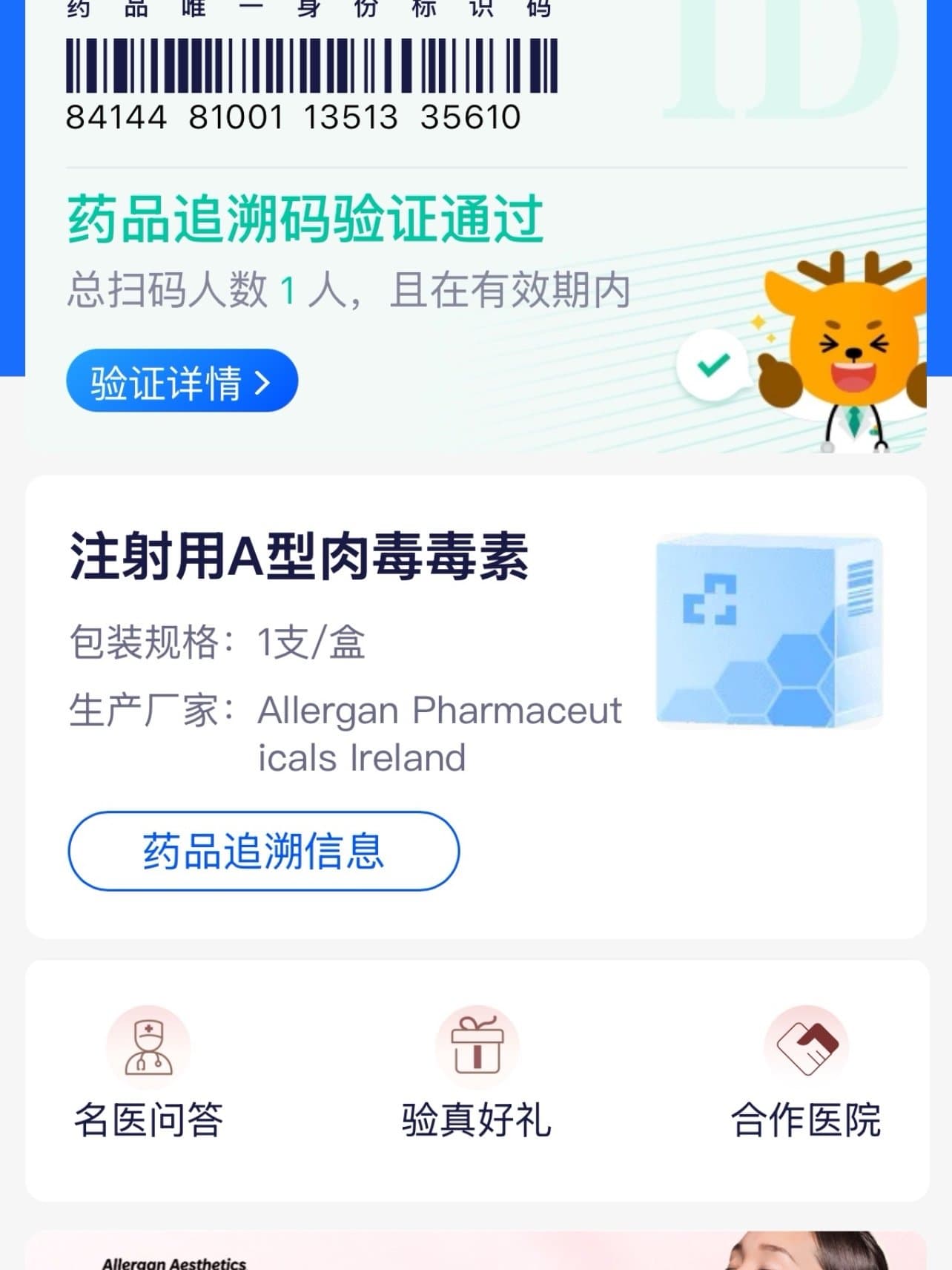
Task: Open 合作医院 partner hospitals
Action: pos(806,1073)
